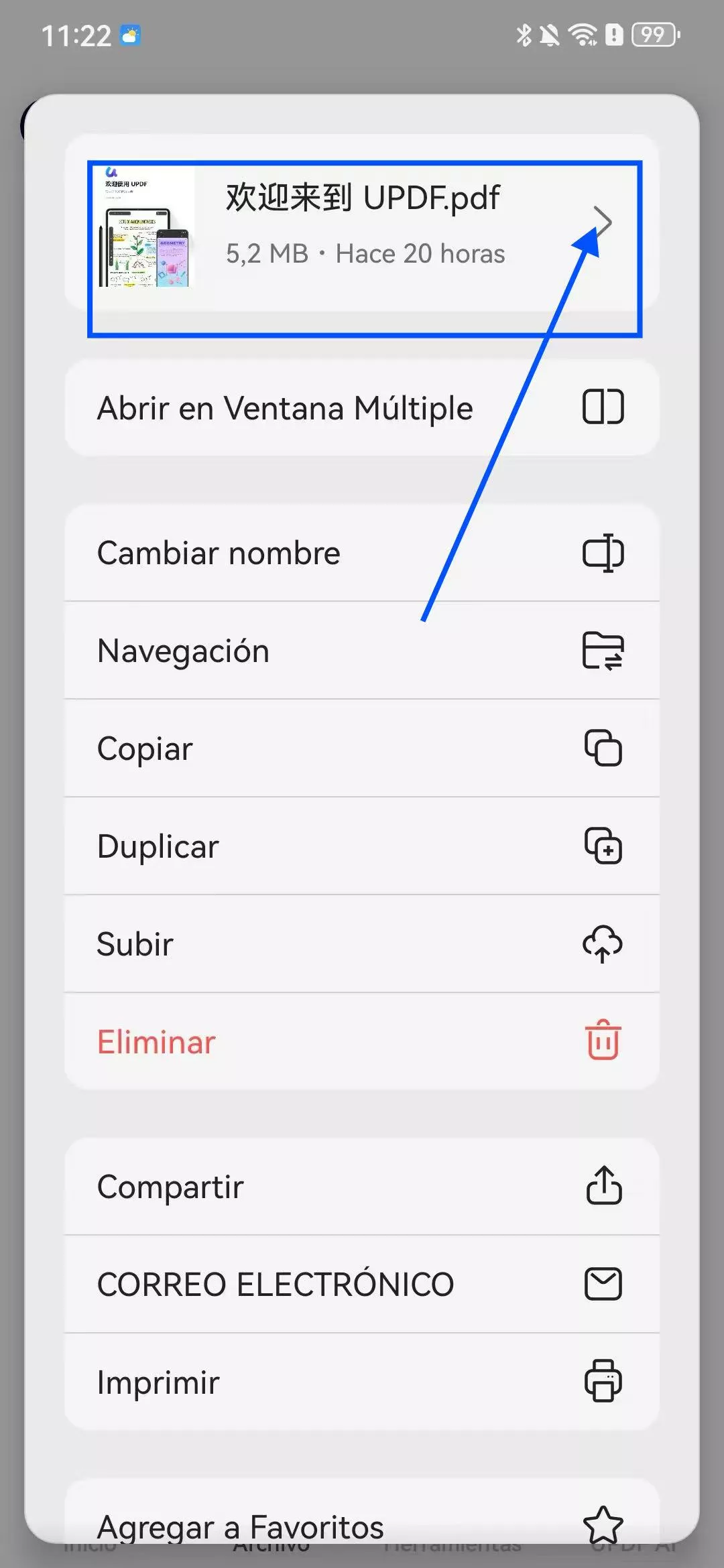Delete the file with Eliminar

pos(362,1042)
